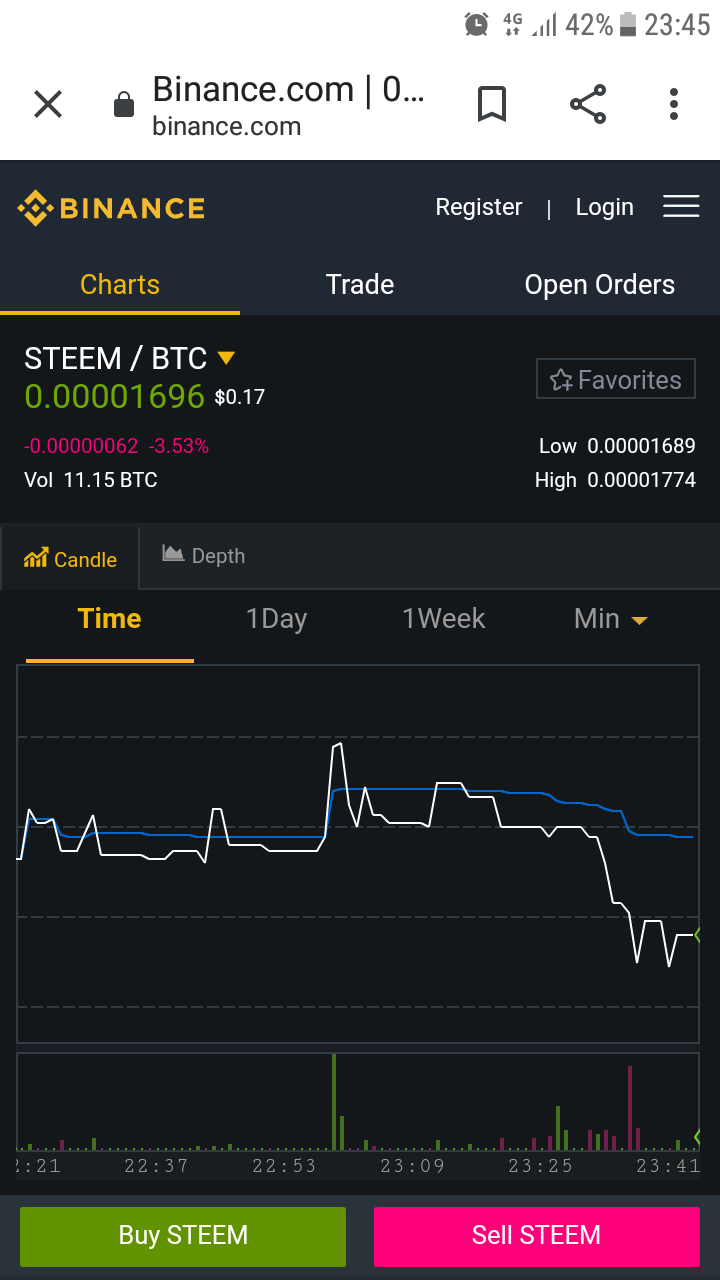Tap the Sell STEEM button
720x1280 pixels.
pyautogui.click(x=536, y=1236)
